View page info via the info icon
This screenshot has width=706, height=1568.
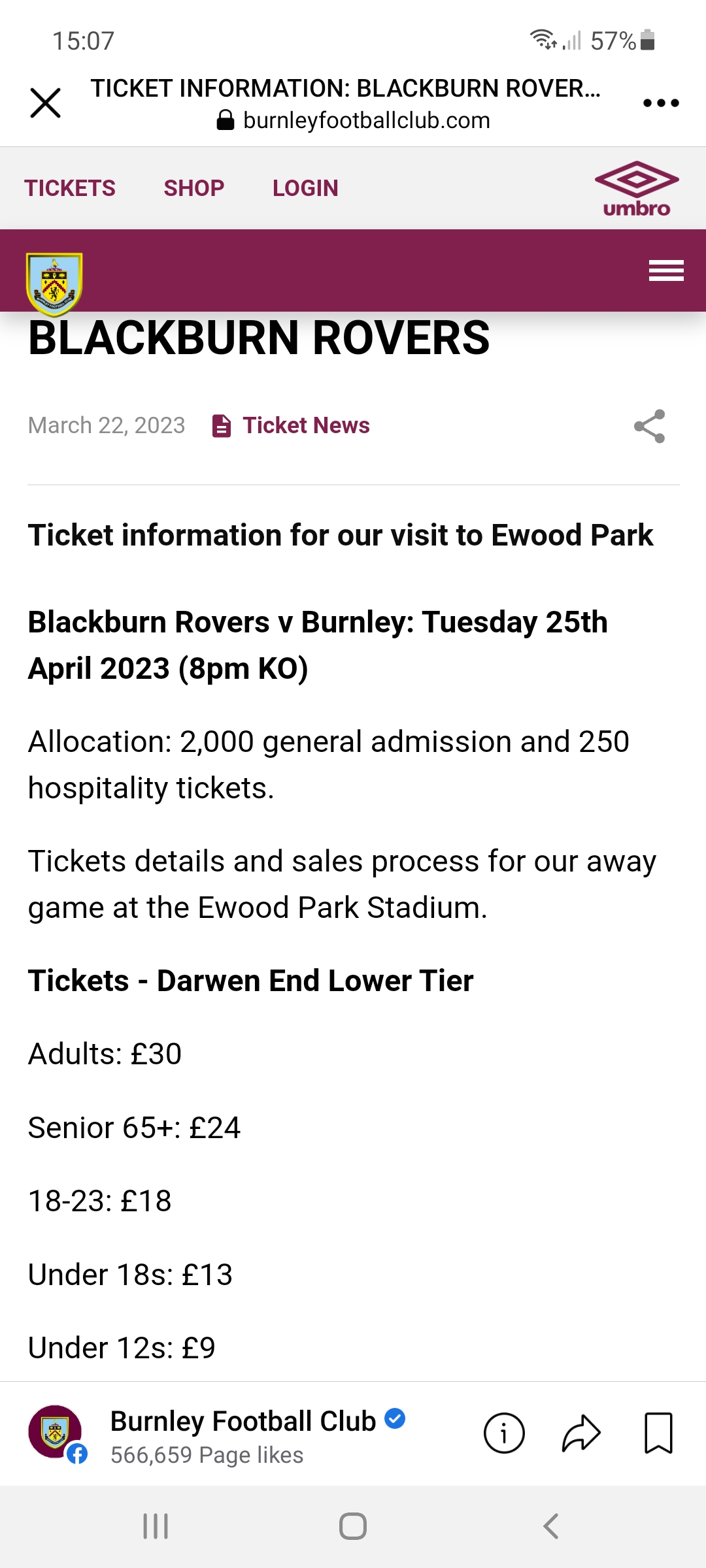[x=503, y=1433]
